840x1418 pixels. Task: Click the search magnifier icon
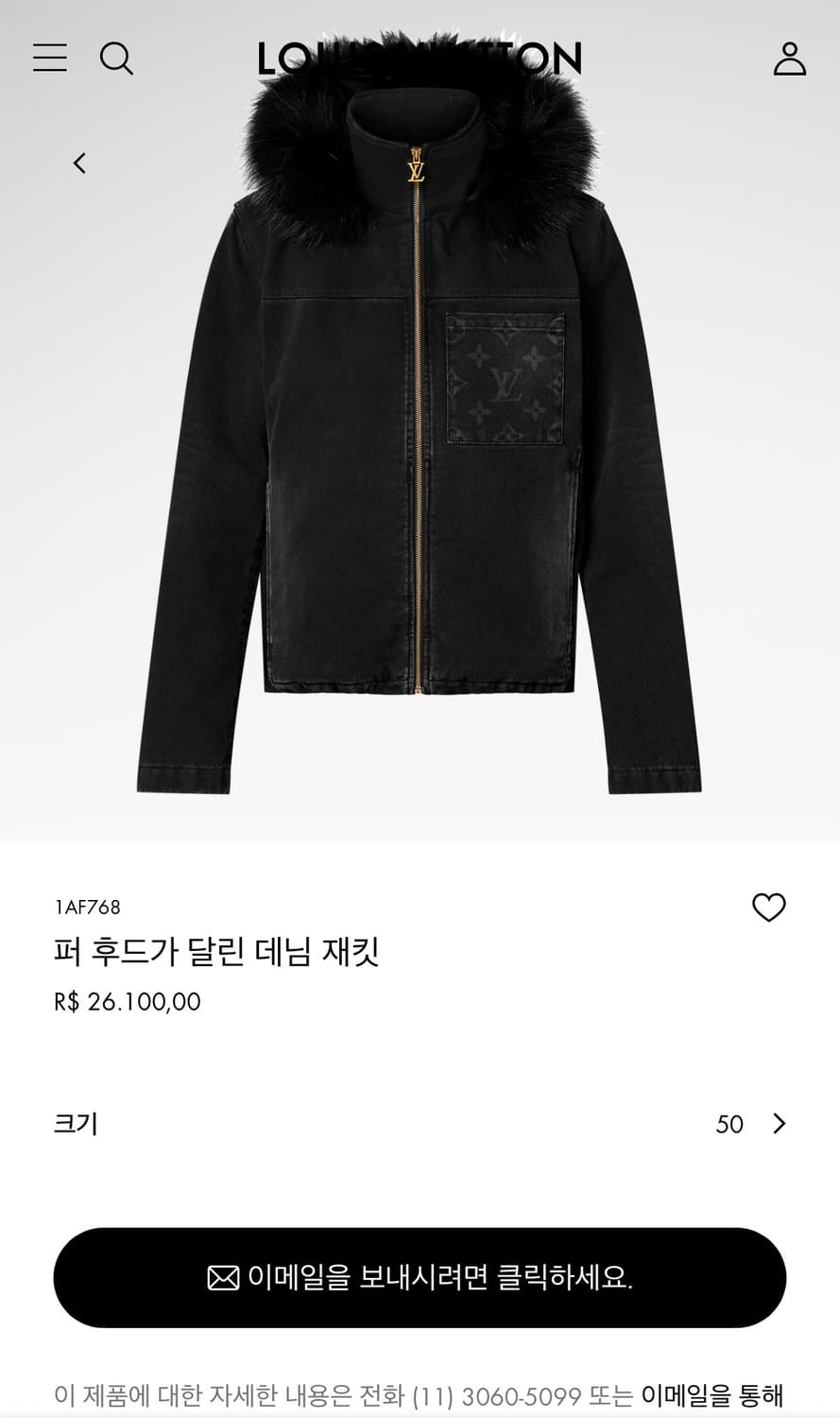[117, 59]
